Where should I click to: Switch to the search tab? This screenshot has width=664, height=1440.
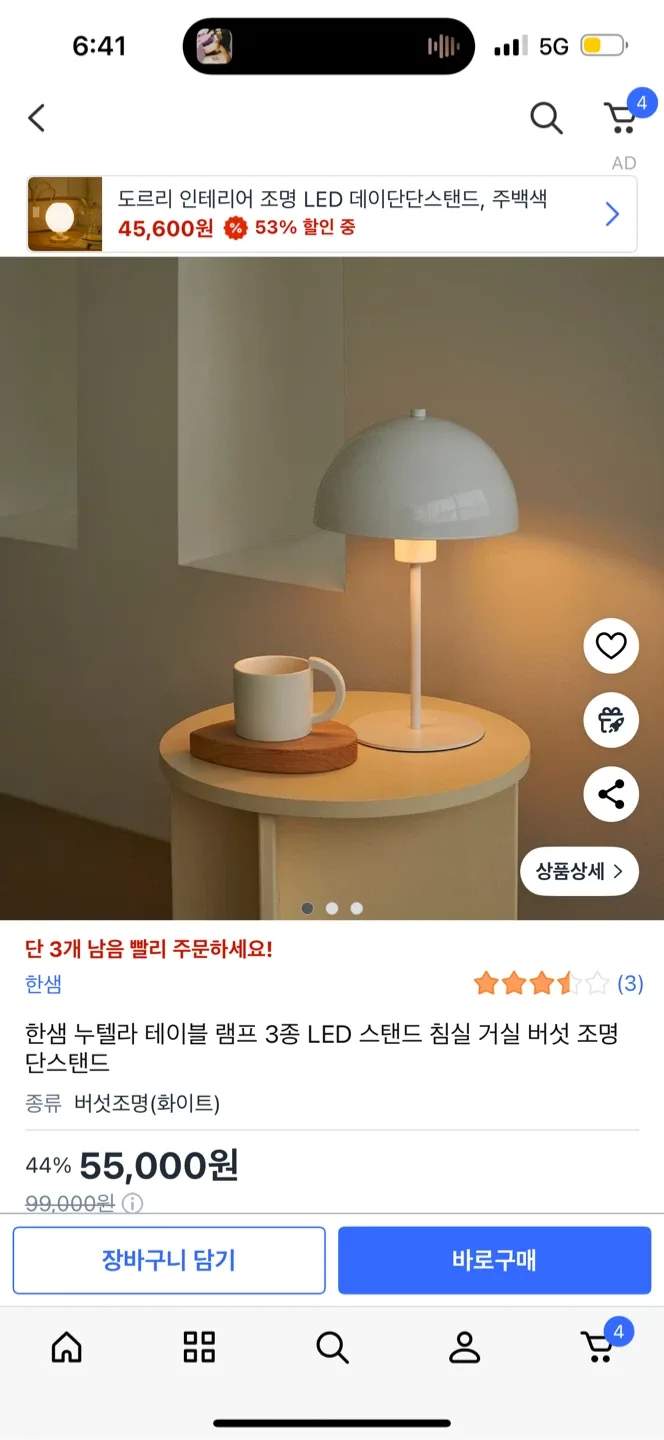[x=332, y=1348]
